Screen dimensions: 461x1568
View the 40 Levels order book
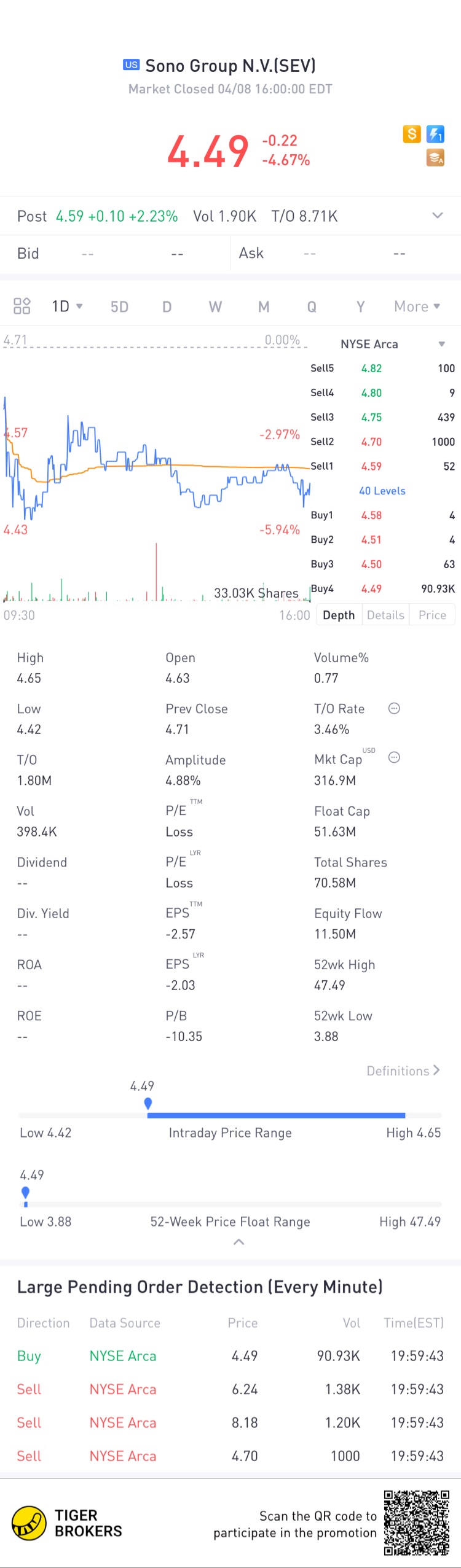click(382, 491)
